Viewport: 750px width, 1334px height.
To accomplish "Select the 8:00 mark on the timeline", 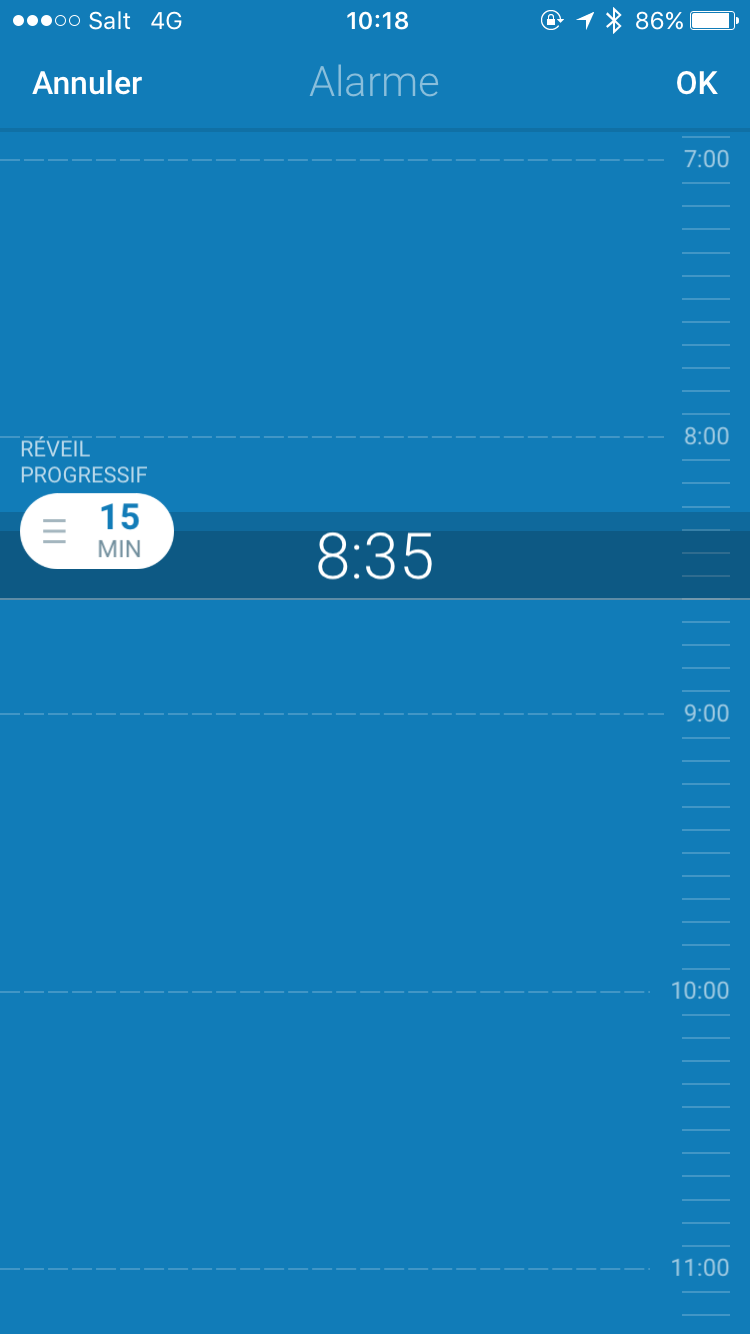I will [706, 437].
